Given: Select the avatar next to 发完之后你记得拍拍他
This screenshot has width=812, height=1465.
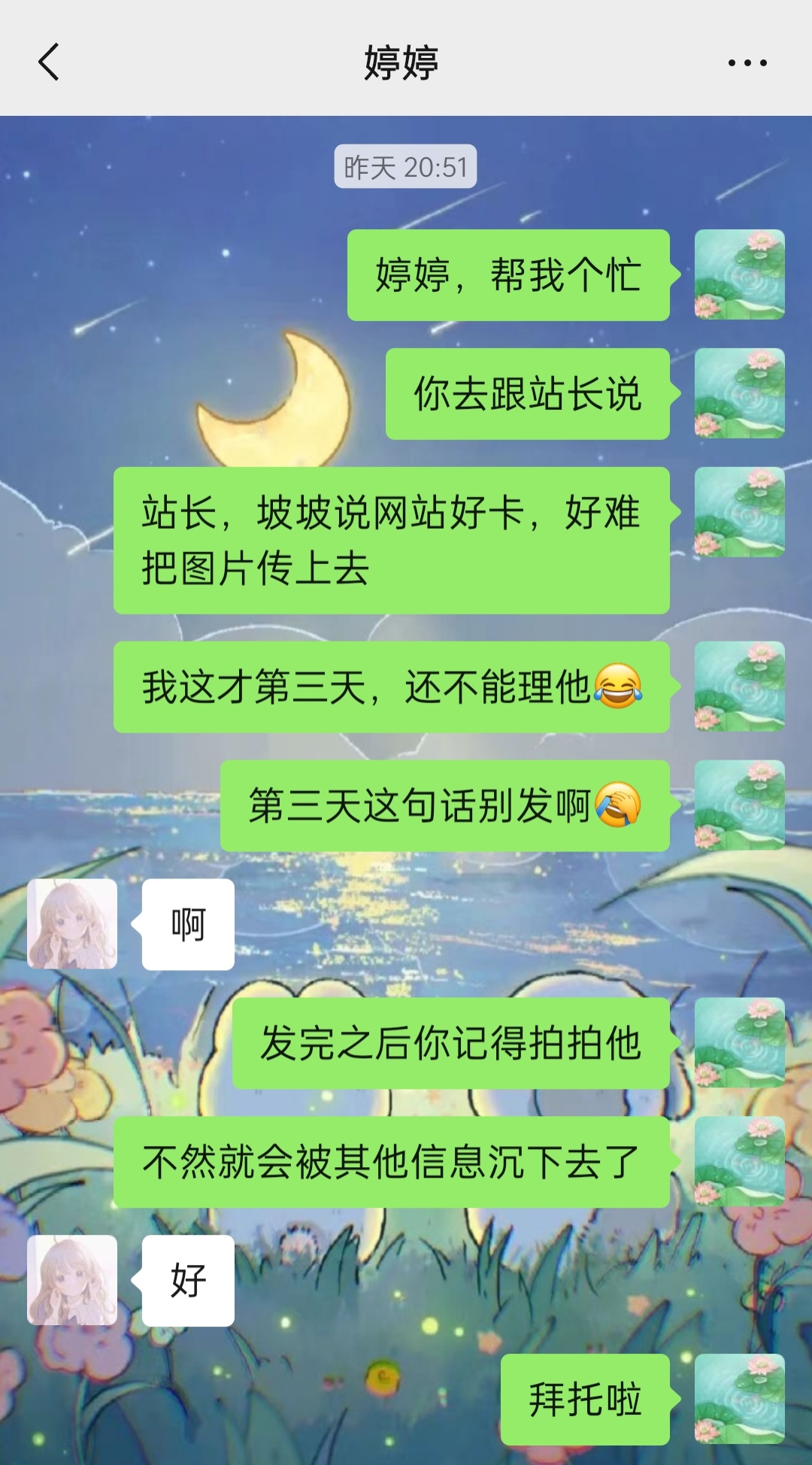Looking at the screenshot, I should pyautogui.click(x=739, y=1043).
